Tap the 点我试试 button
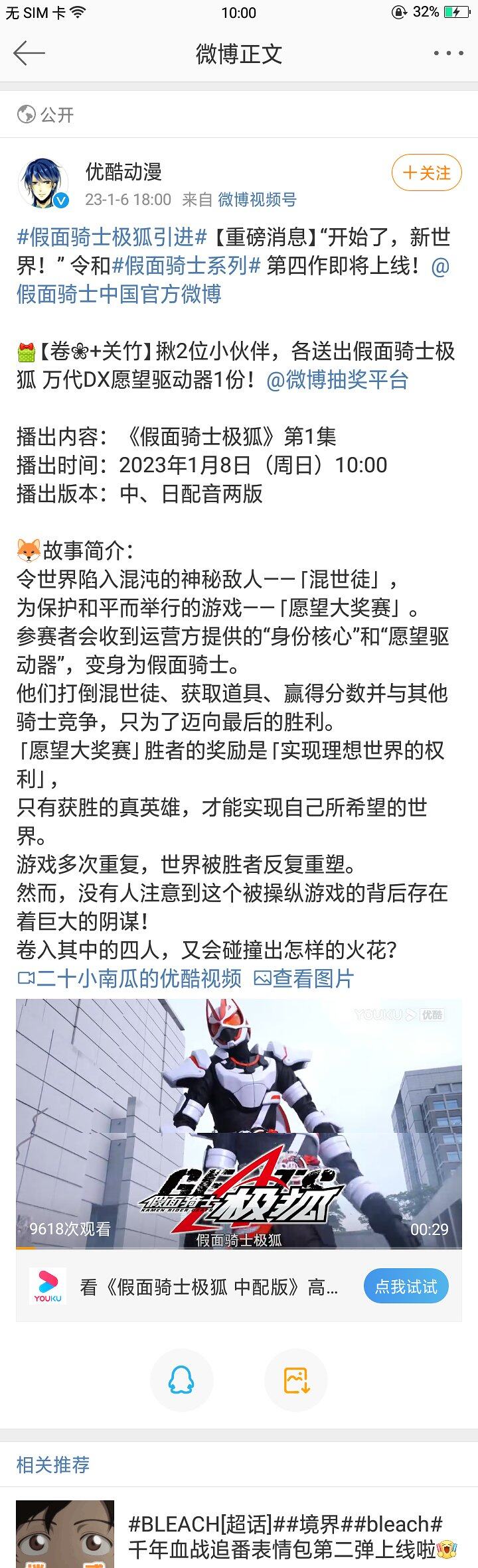Viewport: 478px width, 1568px height. [406, 1287]
